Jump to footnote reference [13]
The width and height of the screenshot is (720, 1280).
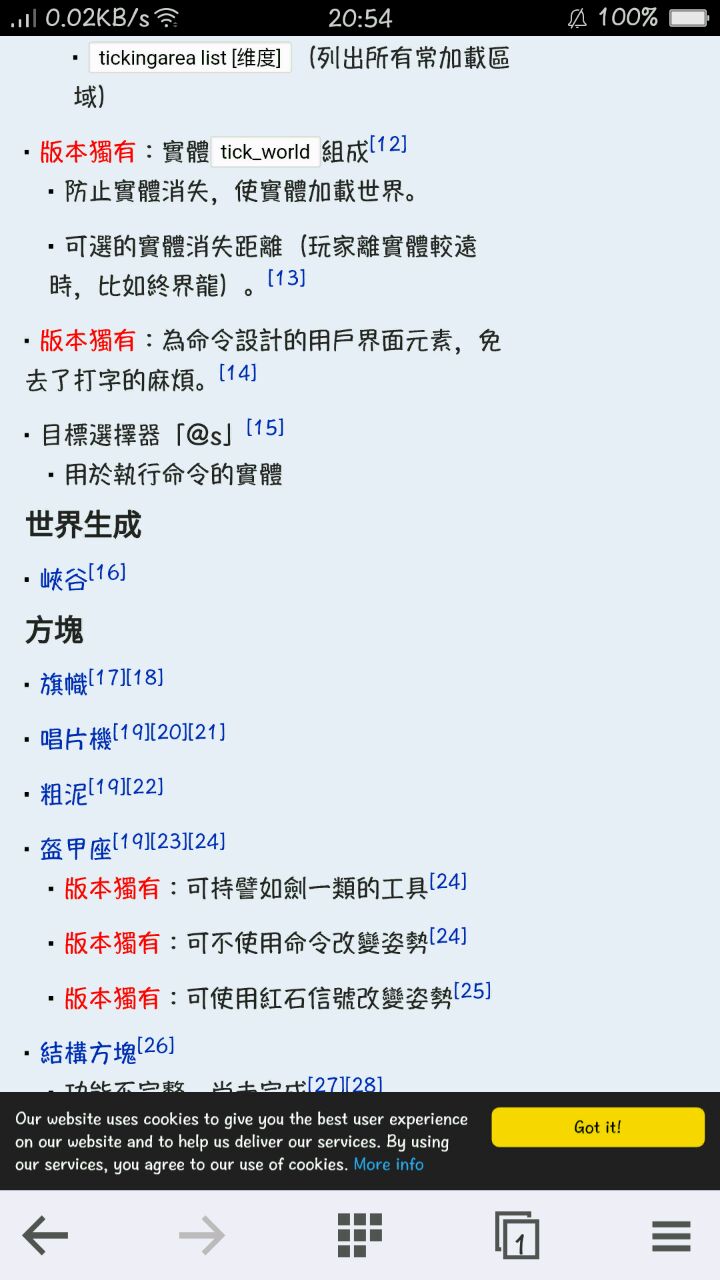pyautogui.click(x=286, y=279)
